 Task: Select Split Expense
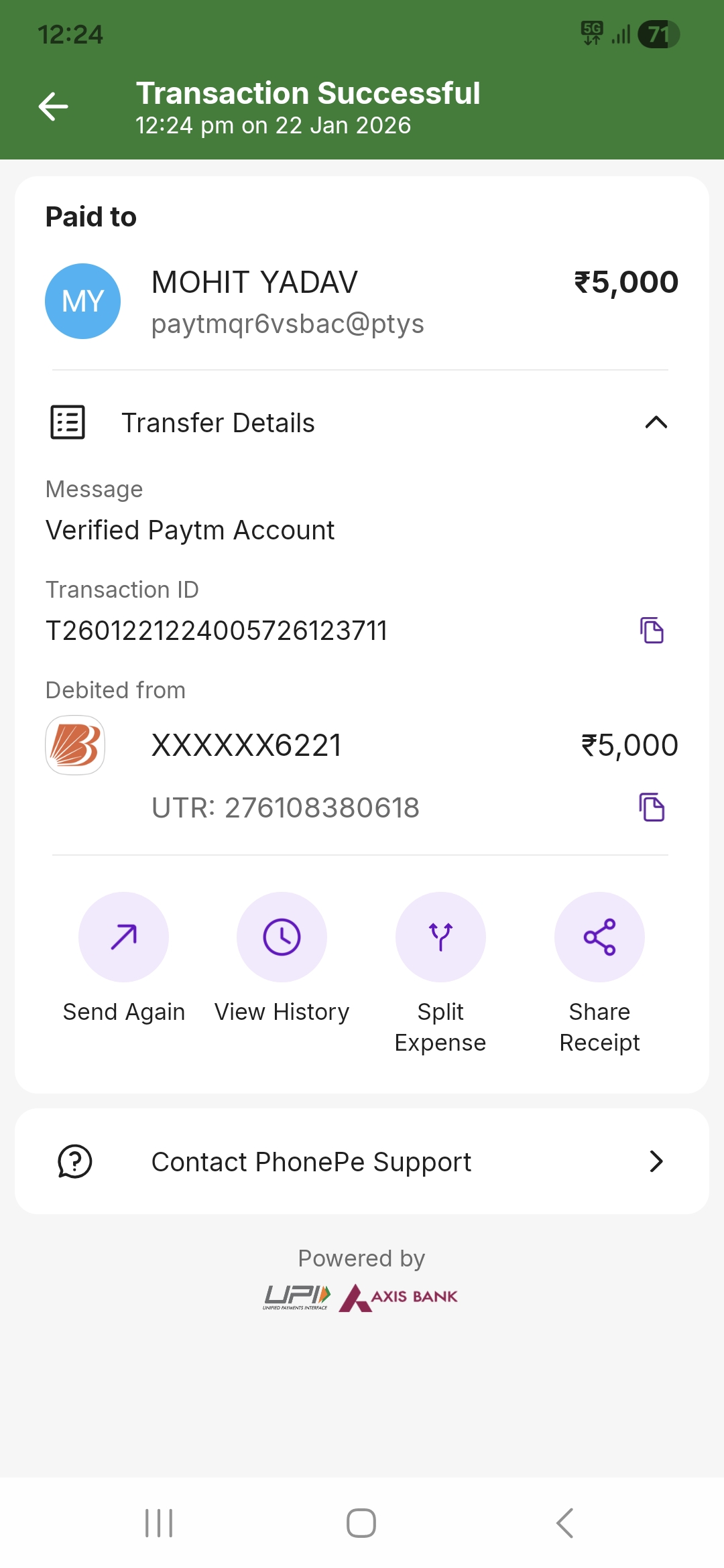[x=440, y=937]
